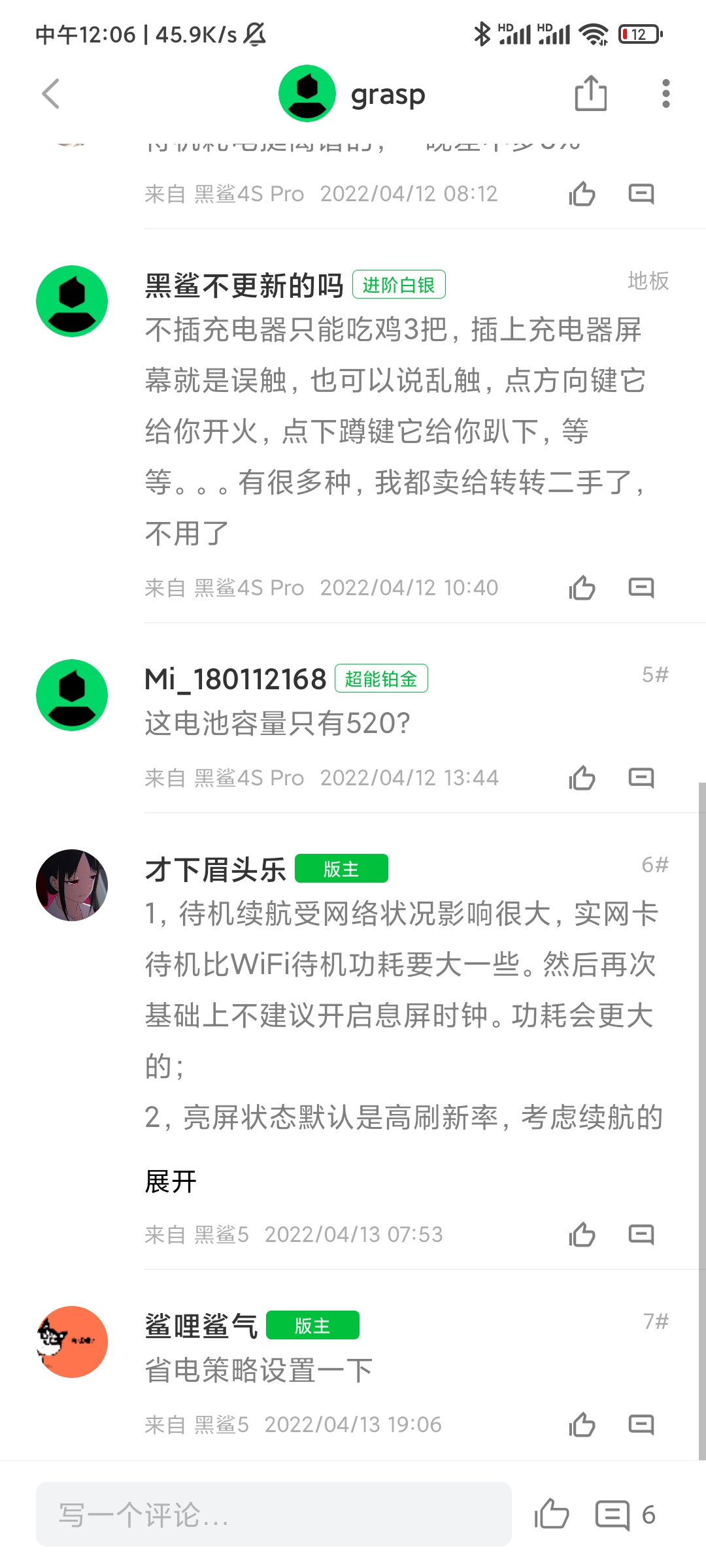The image size is (706, 1568).
Task: Like 才下眉头乐's comment
Action: [582, 1235]
